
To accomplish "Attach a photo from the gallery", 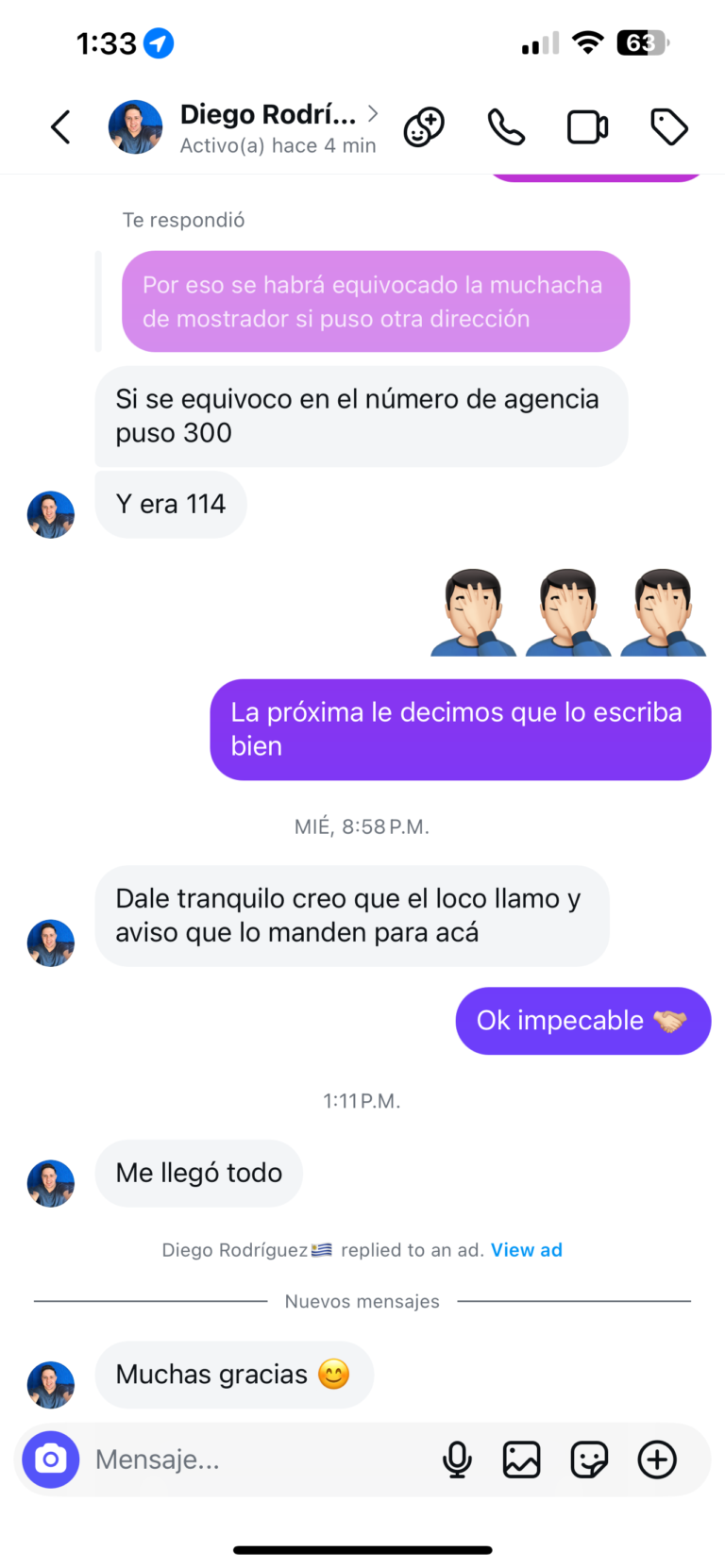I will click(521, 1460).
